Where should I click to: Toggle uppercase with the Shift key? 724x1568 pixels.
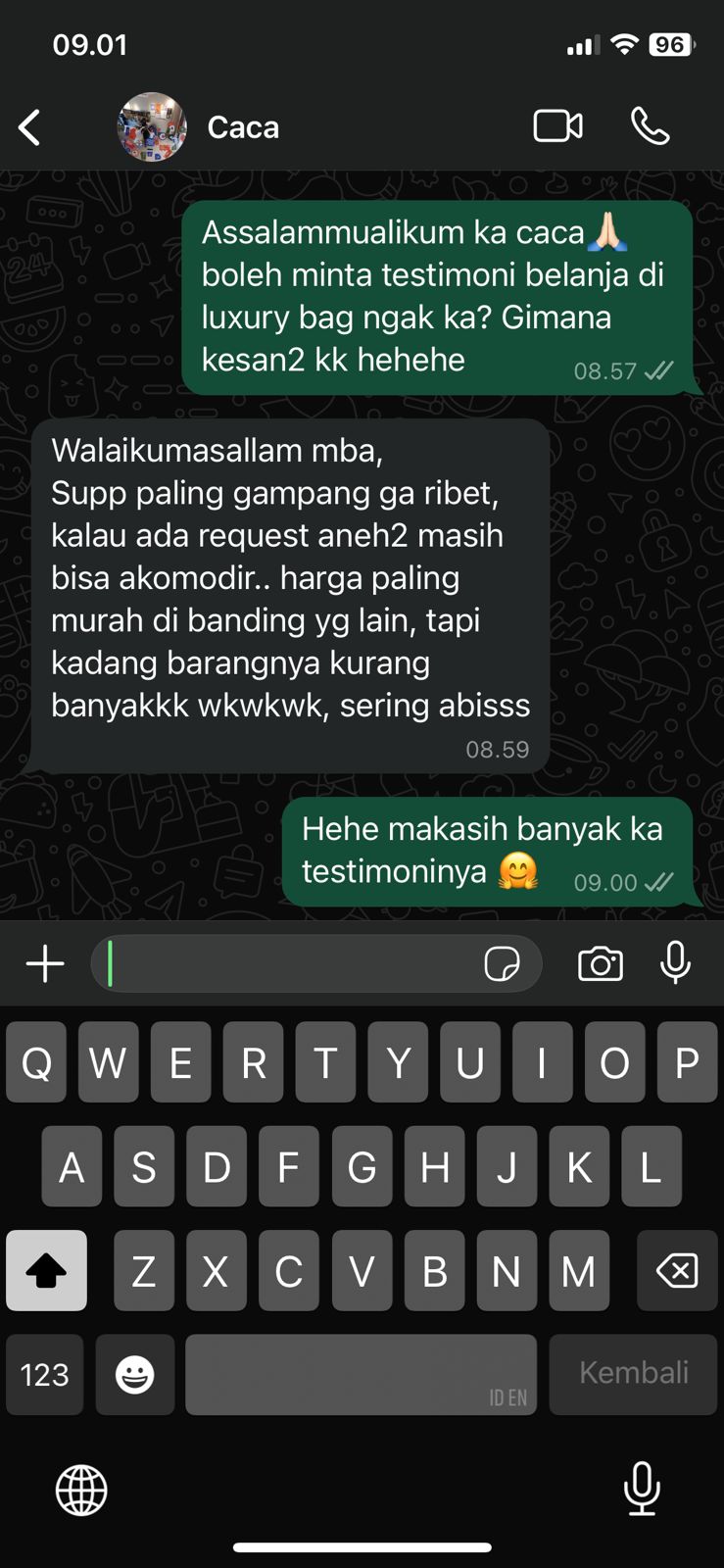point(46,1270)
